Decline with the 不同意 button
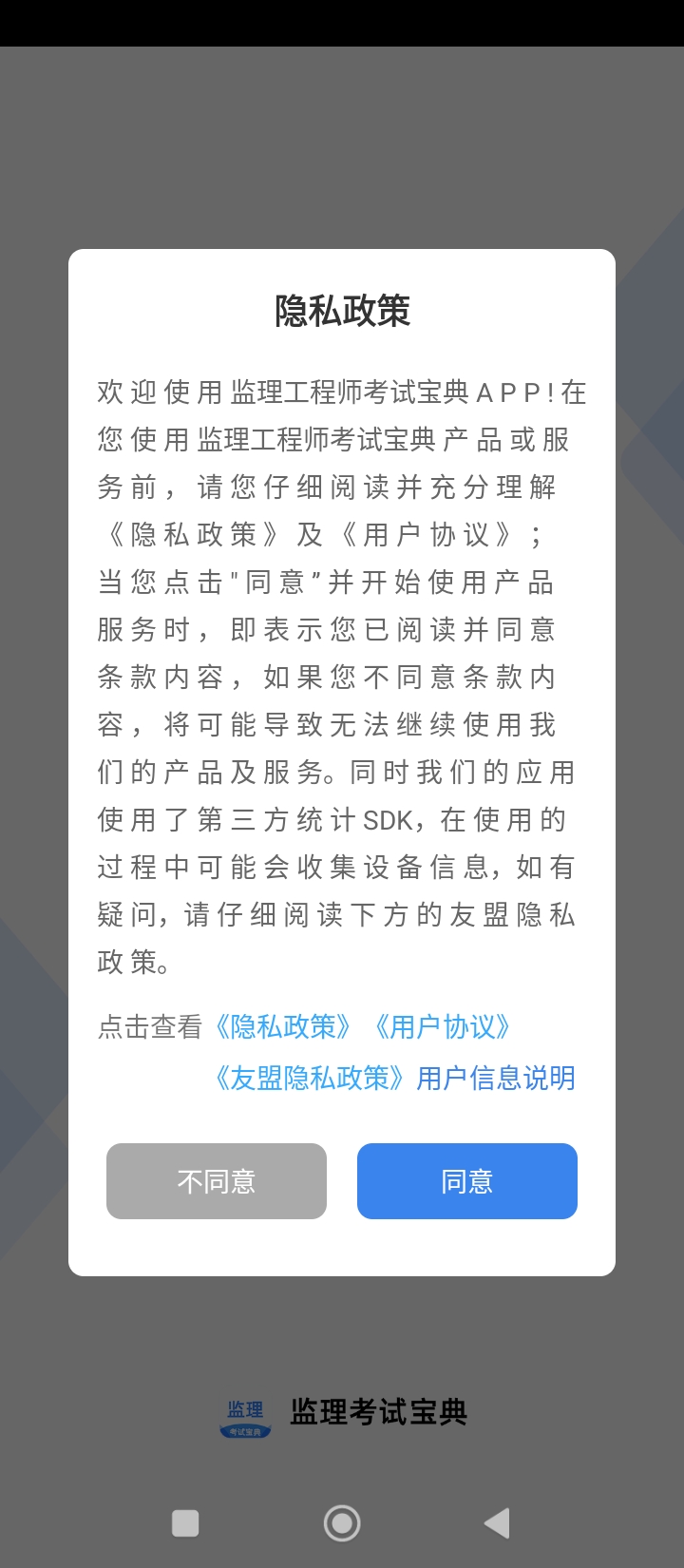This screenshot has width=684, height=1568. point(217,1181)
